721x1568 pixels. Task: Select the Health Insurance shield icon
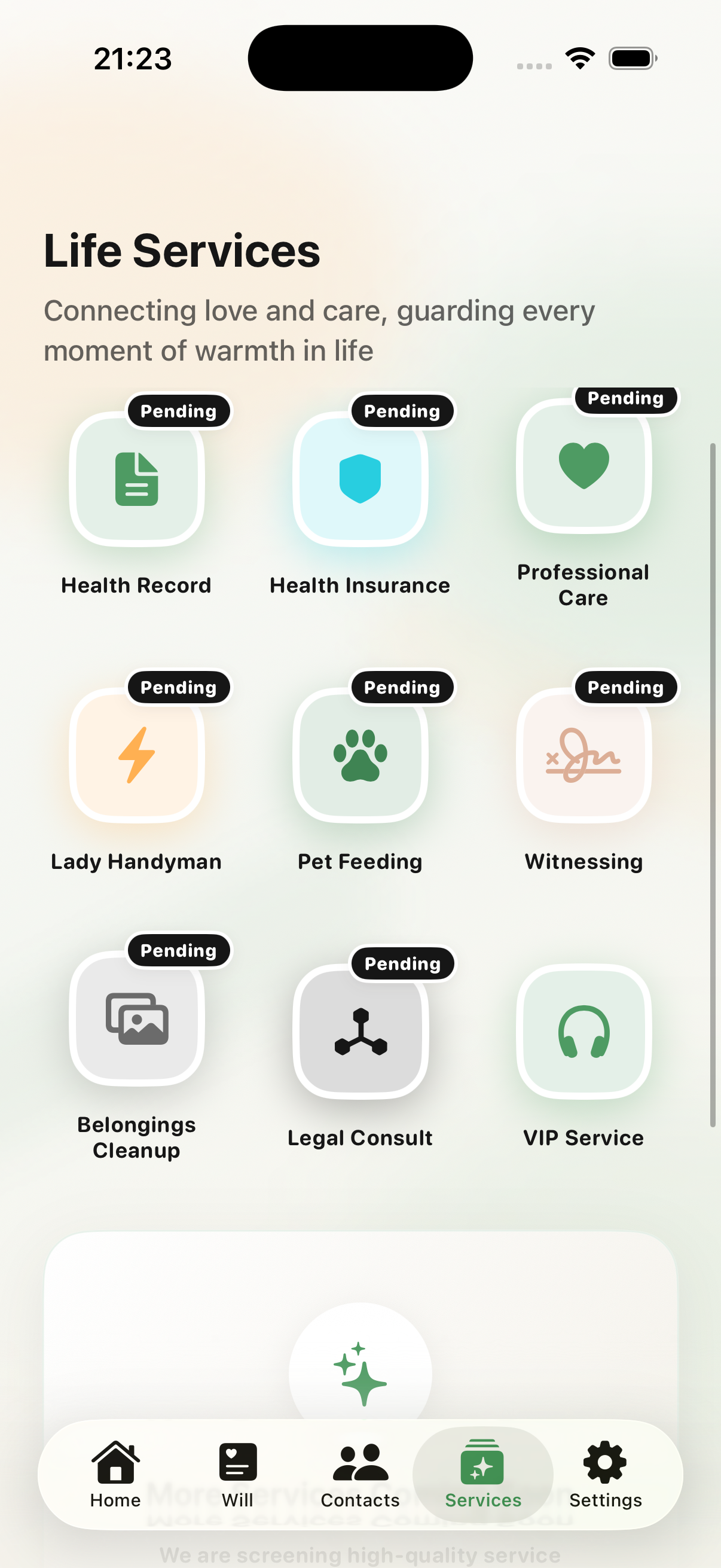(x=360, y=480)
